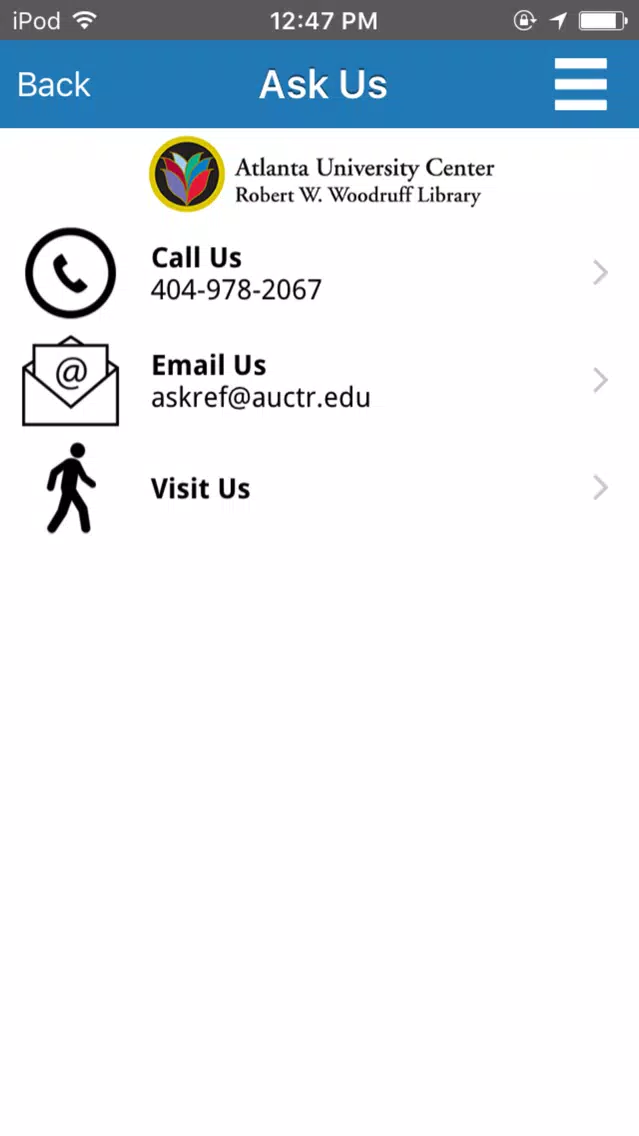Open the Email Us row
The width and height of the screenshot is (639, 1136).
click(320, 380)
